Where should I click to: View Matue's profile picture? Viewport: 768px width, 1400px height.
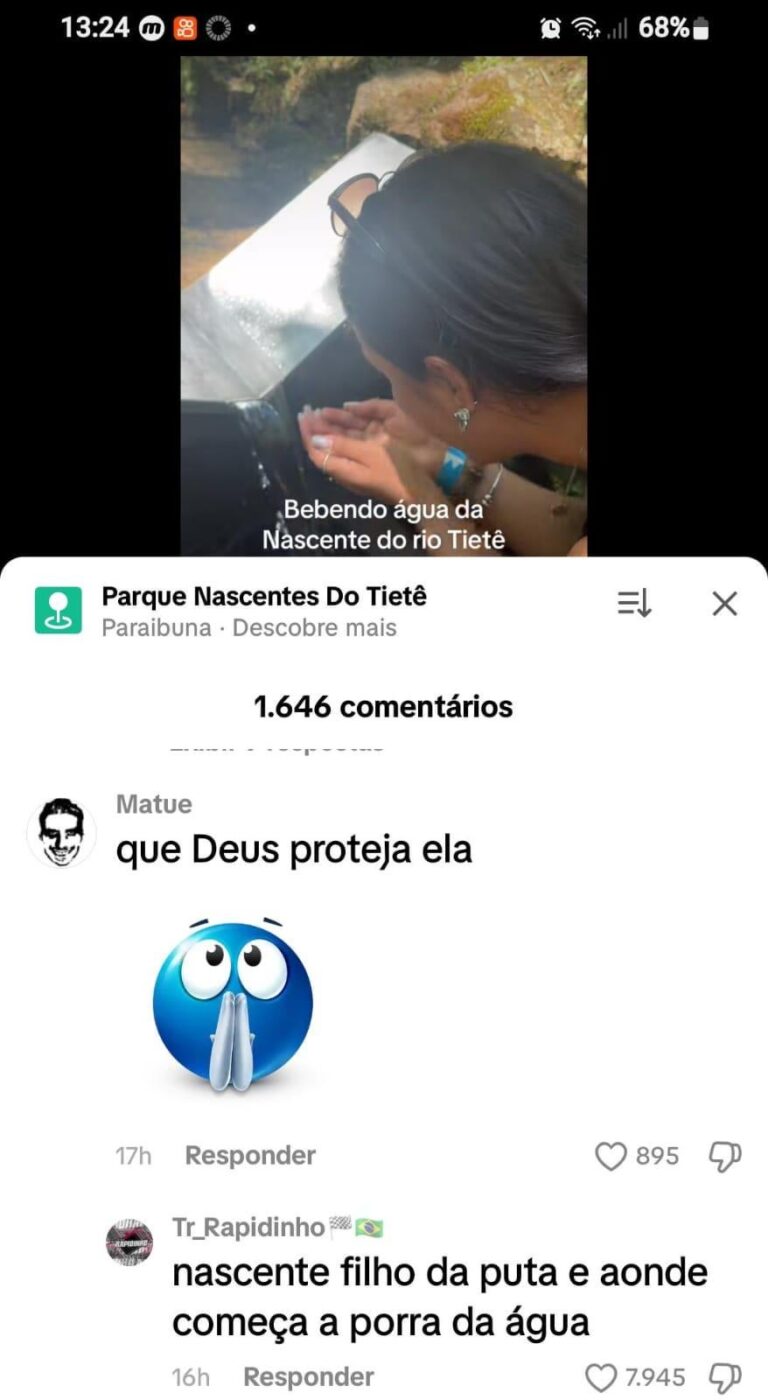(x=61, y=833)
